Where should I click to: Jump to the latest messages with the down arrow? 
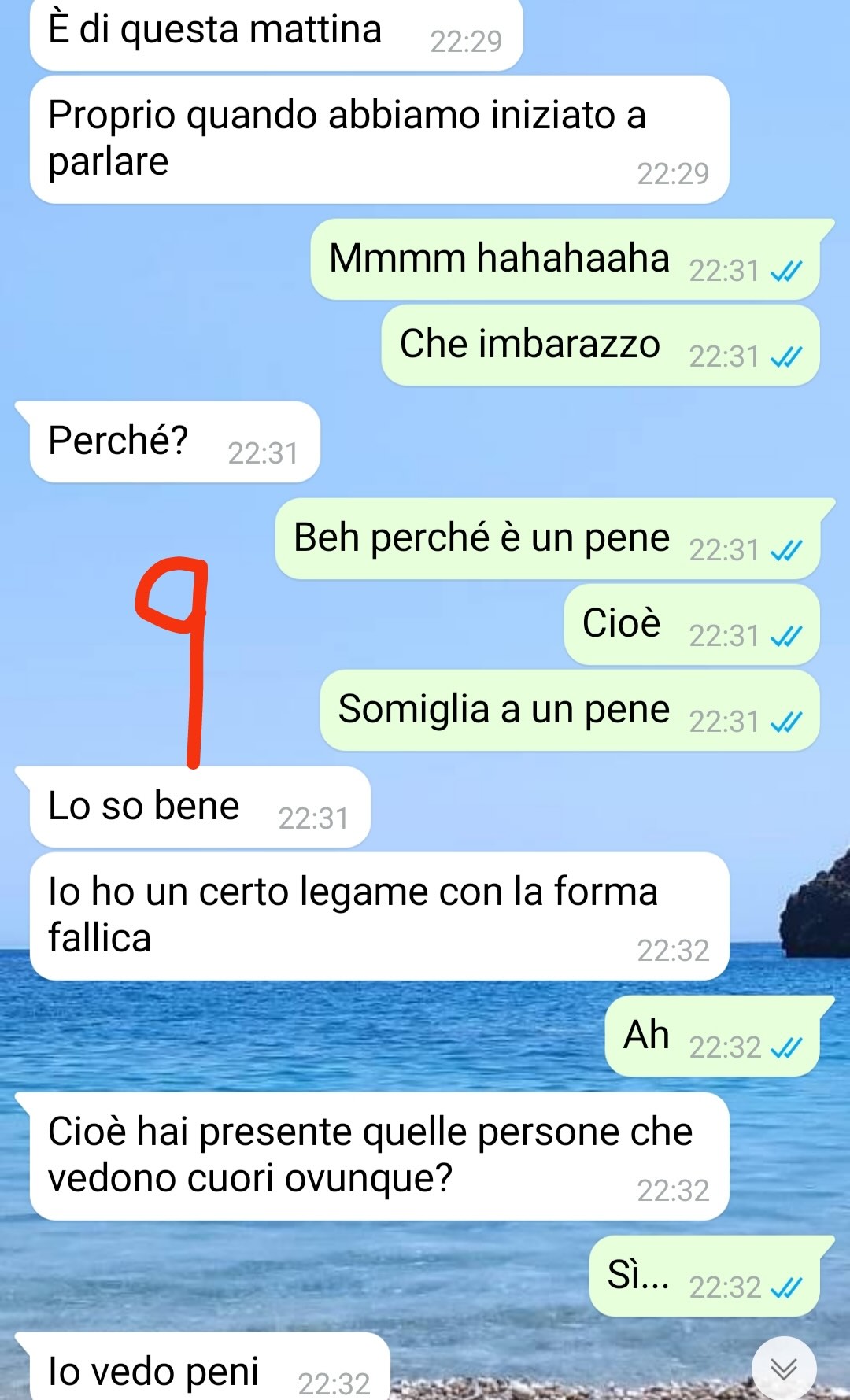coord(783,1369)
